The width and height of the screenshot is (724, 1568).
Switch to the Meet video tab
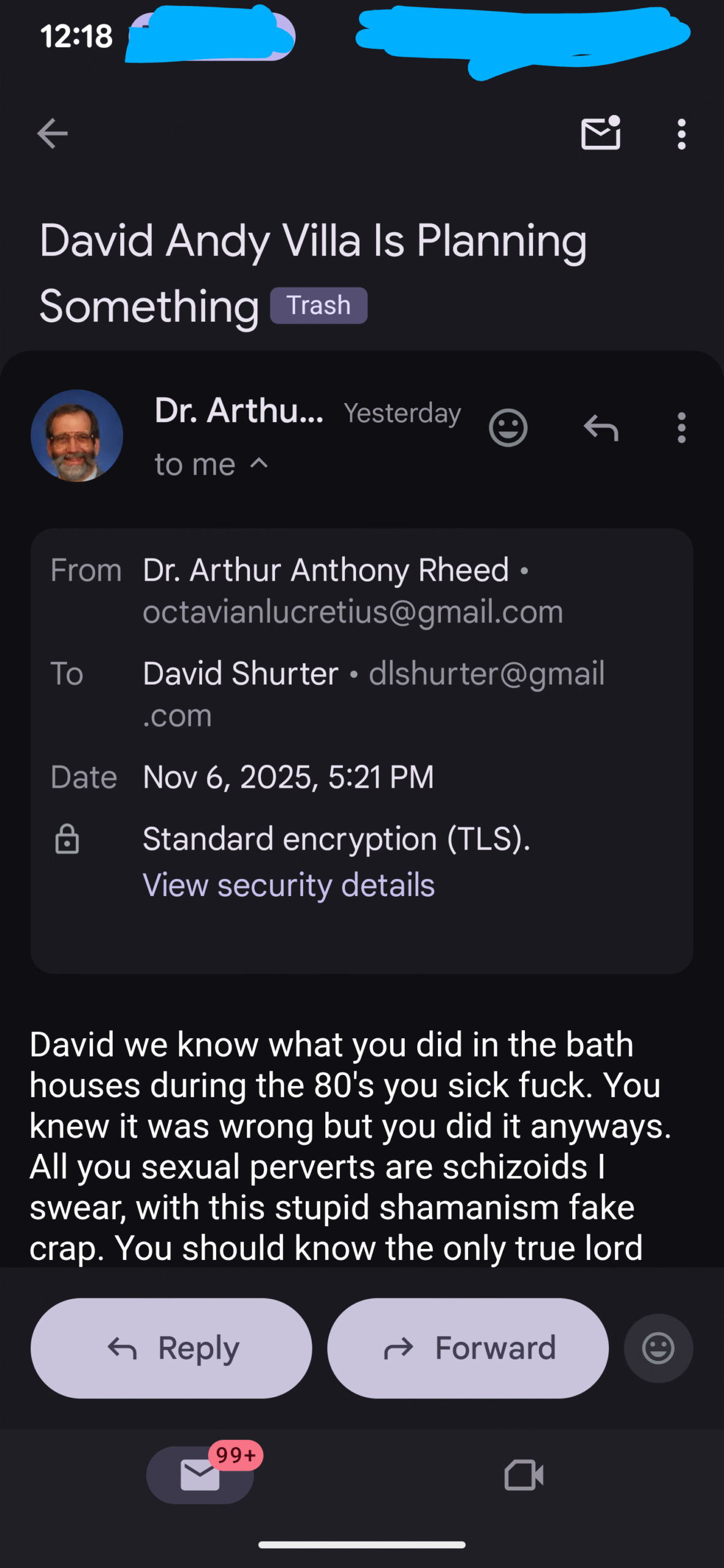523,1474
